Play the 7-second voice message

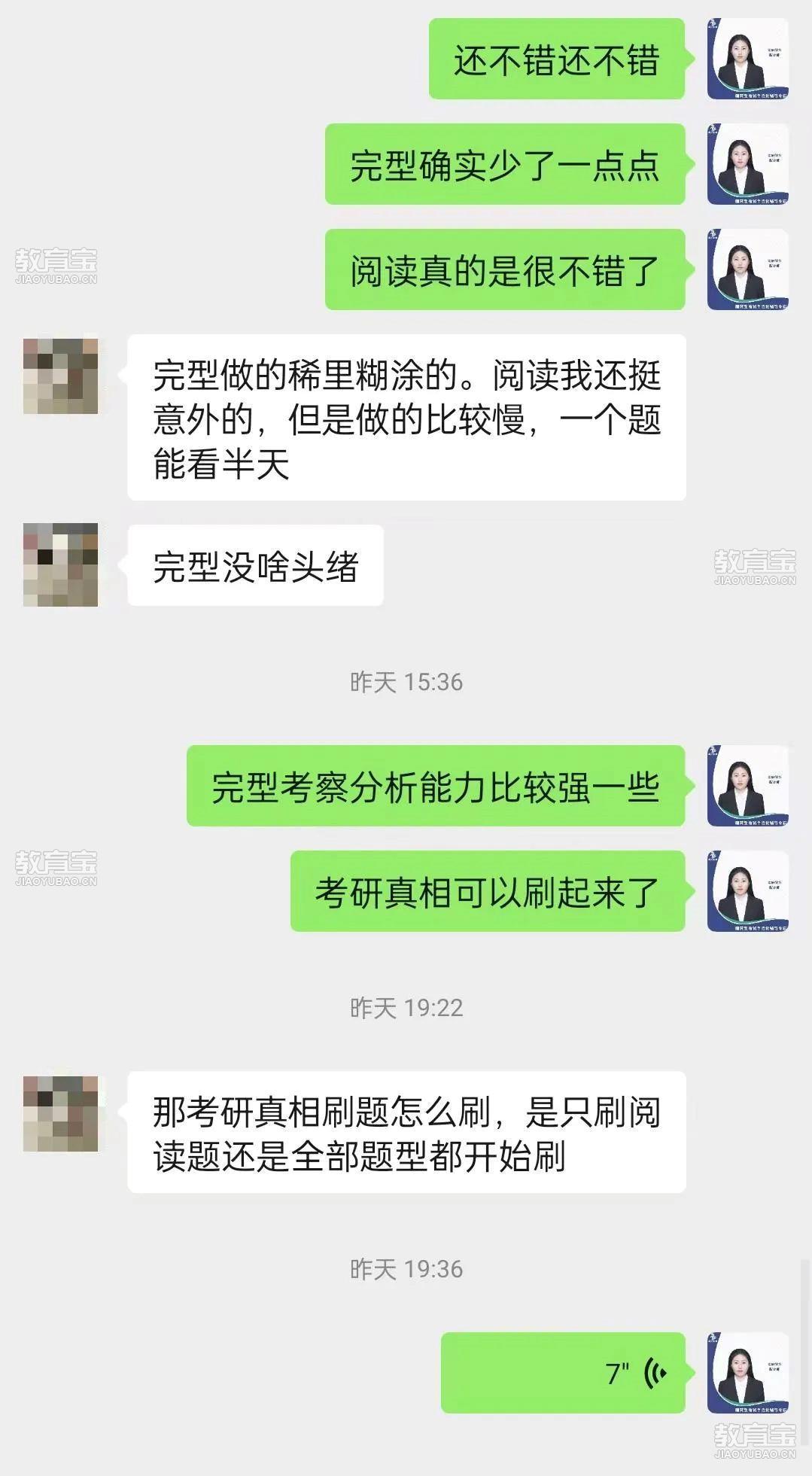pyautogui.click(x=563, y=1373)
